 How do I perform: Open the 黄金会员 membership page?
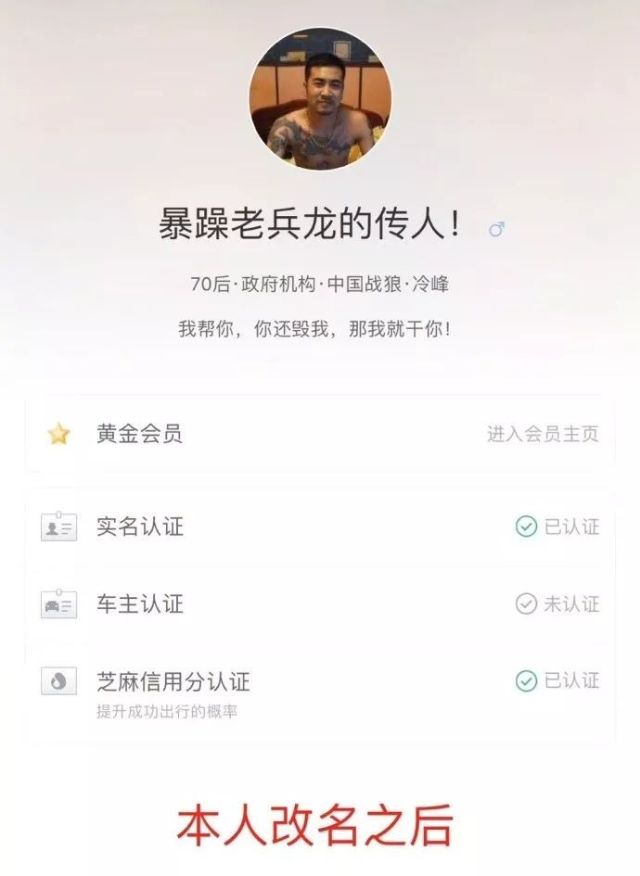(320, 435)
